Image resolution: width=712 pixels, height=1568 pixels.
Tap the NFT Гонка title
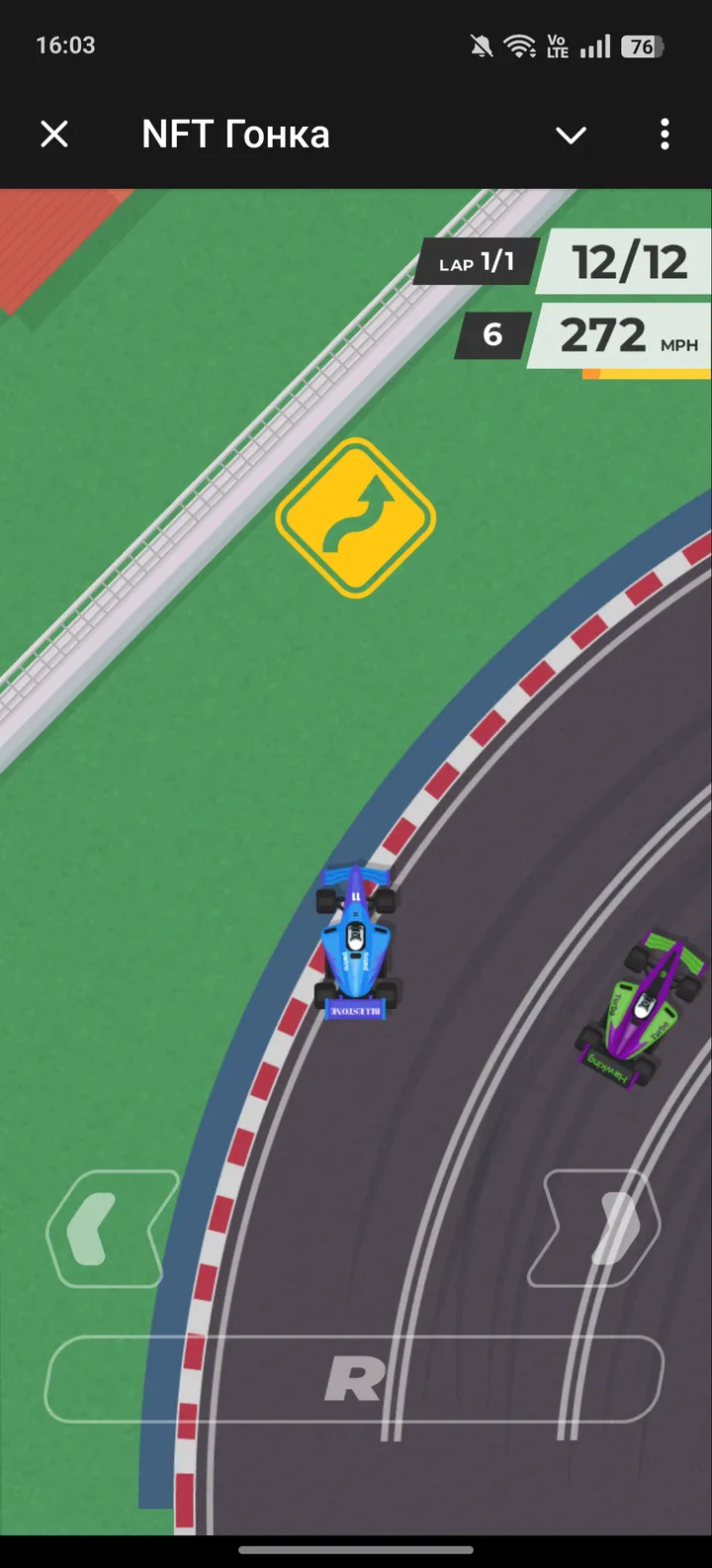(235, 134)
